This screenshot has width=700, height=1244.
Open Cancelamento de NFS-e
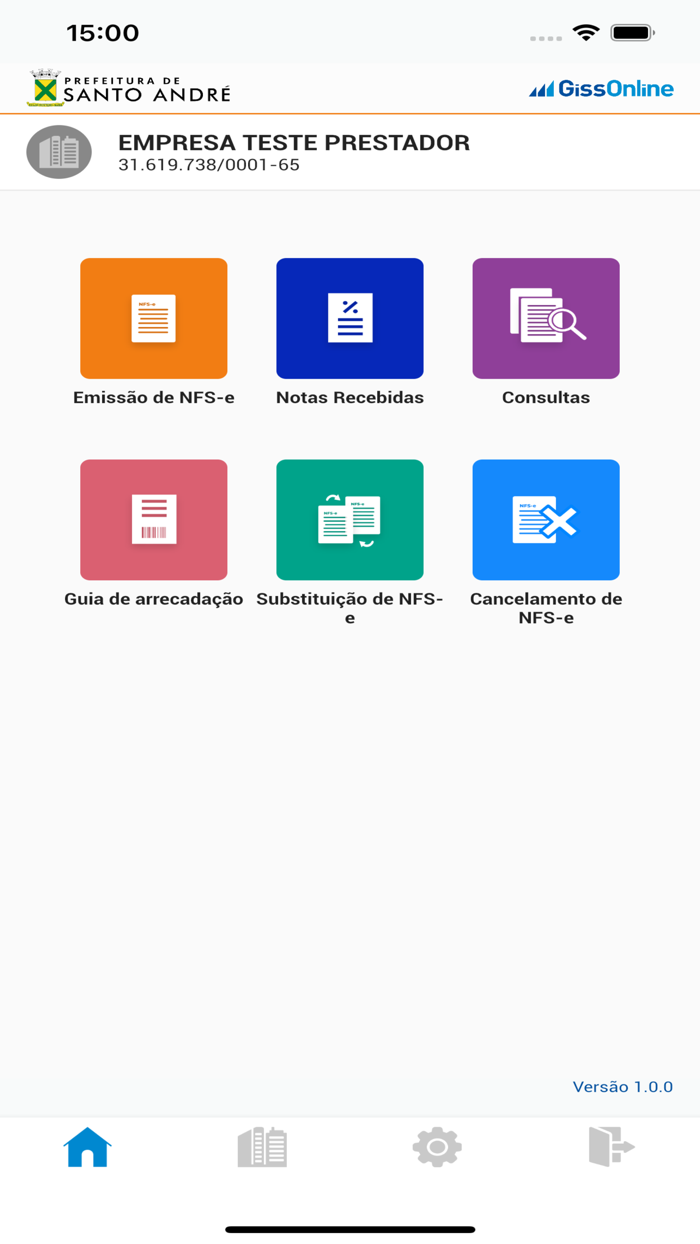click(546, 520)
